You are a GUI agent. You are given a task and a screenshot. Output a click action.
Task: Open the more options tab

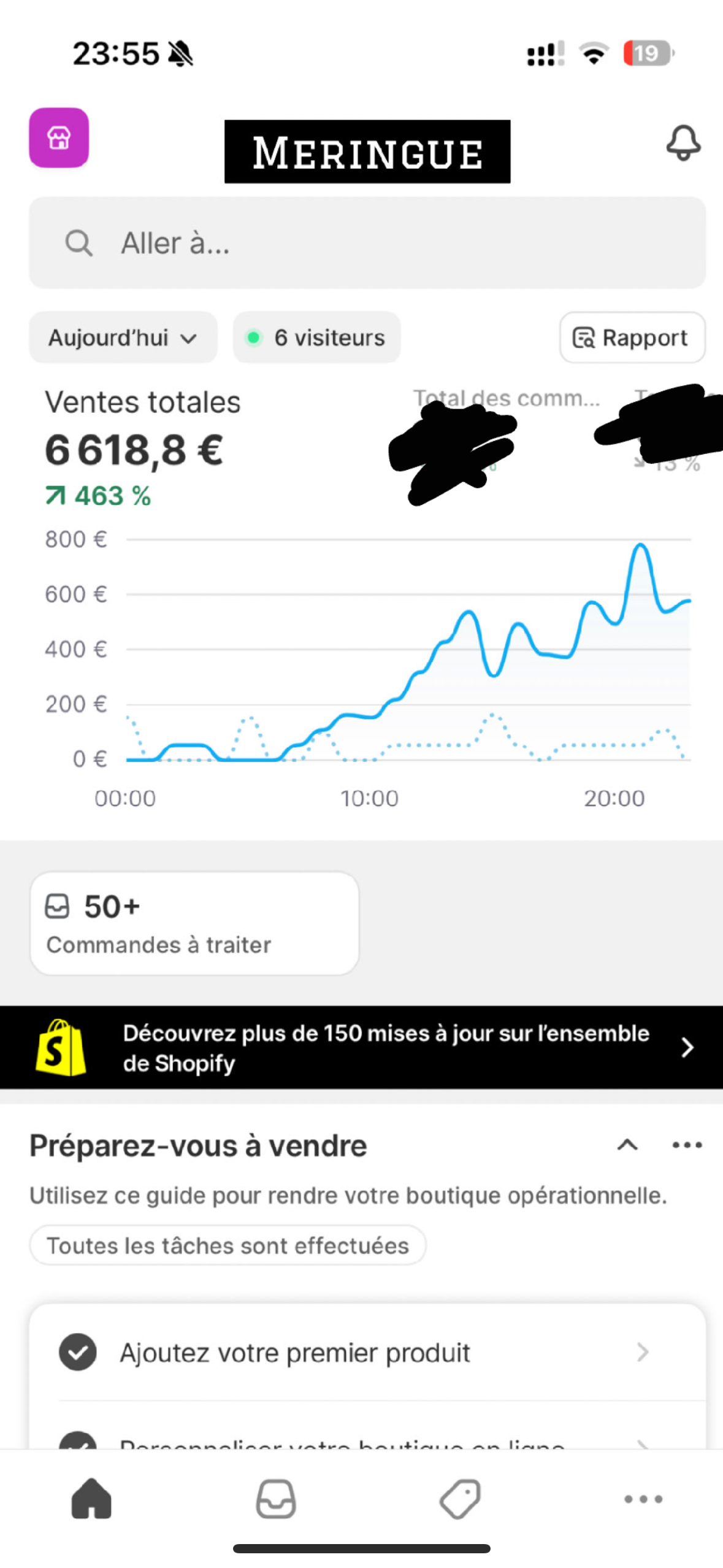(x=643, y=1499)
